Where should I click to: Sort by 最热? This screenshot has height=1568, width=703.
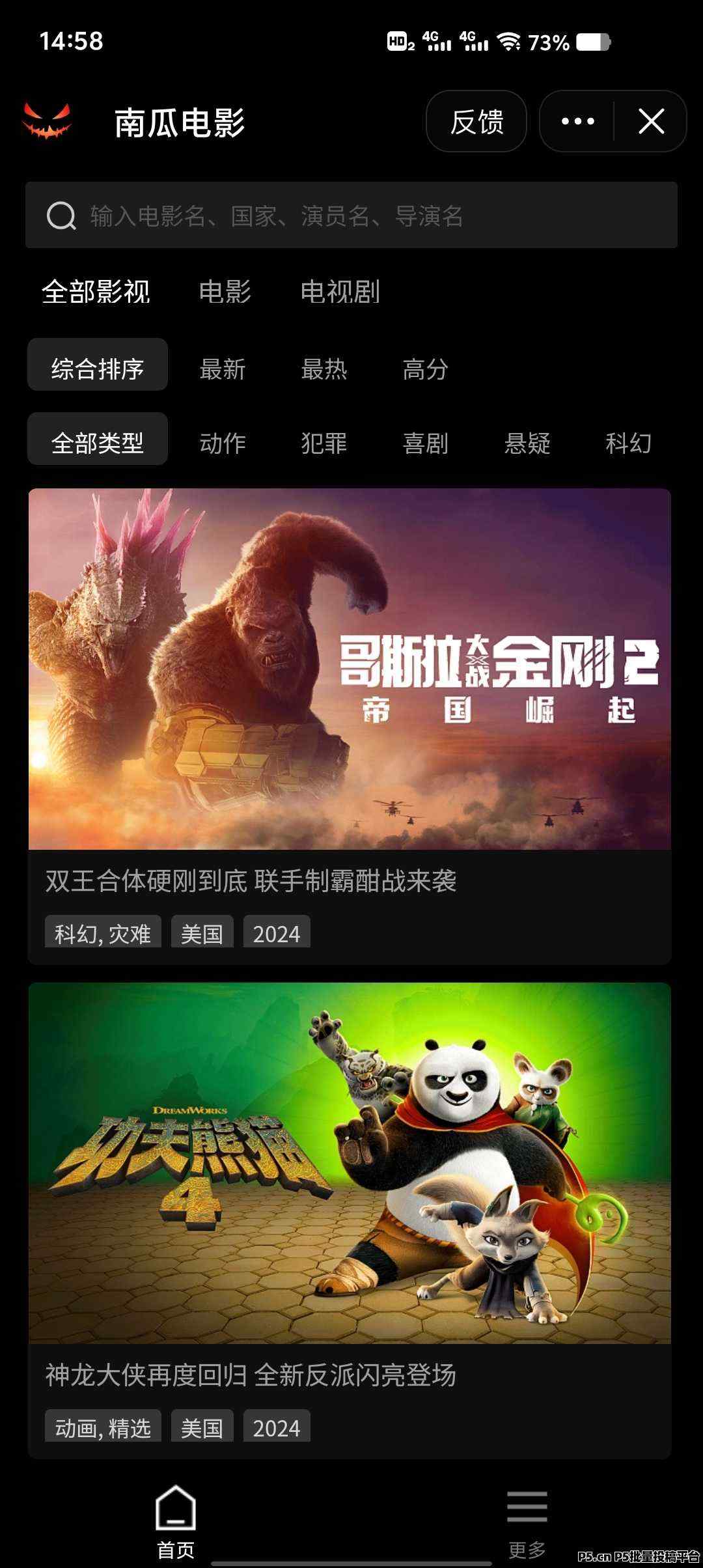coord(324,369)
